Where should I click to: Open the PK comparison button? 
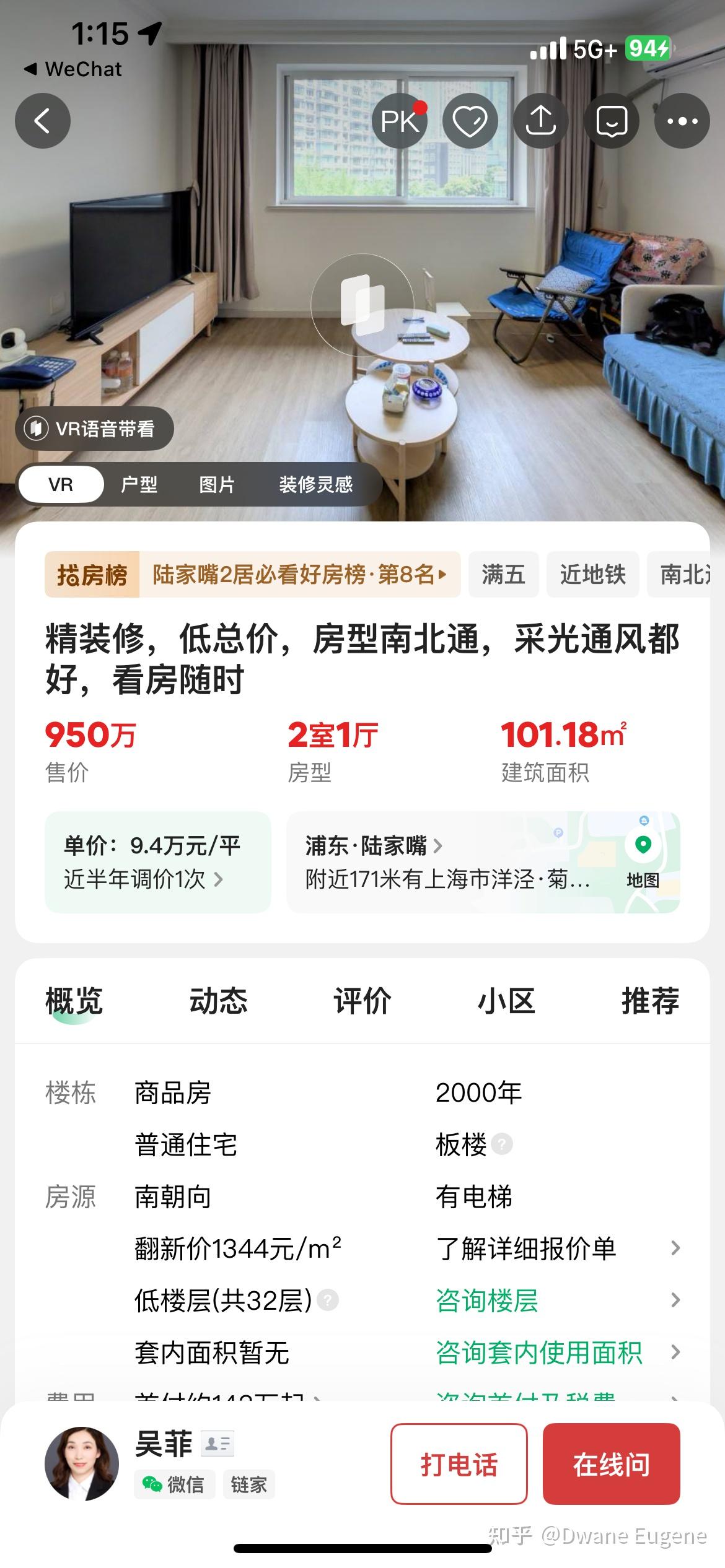click(x=400, y=121)
